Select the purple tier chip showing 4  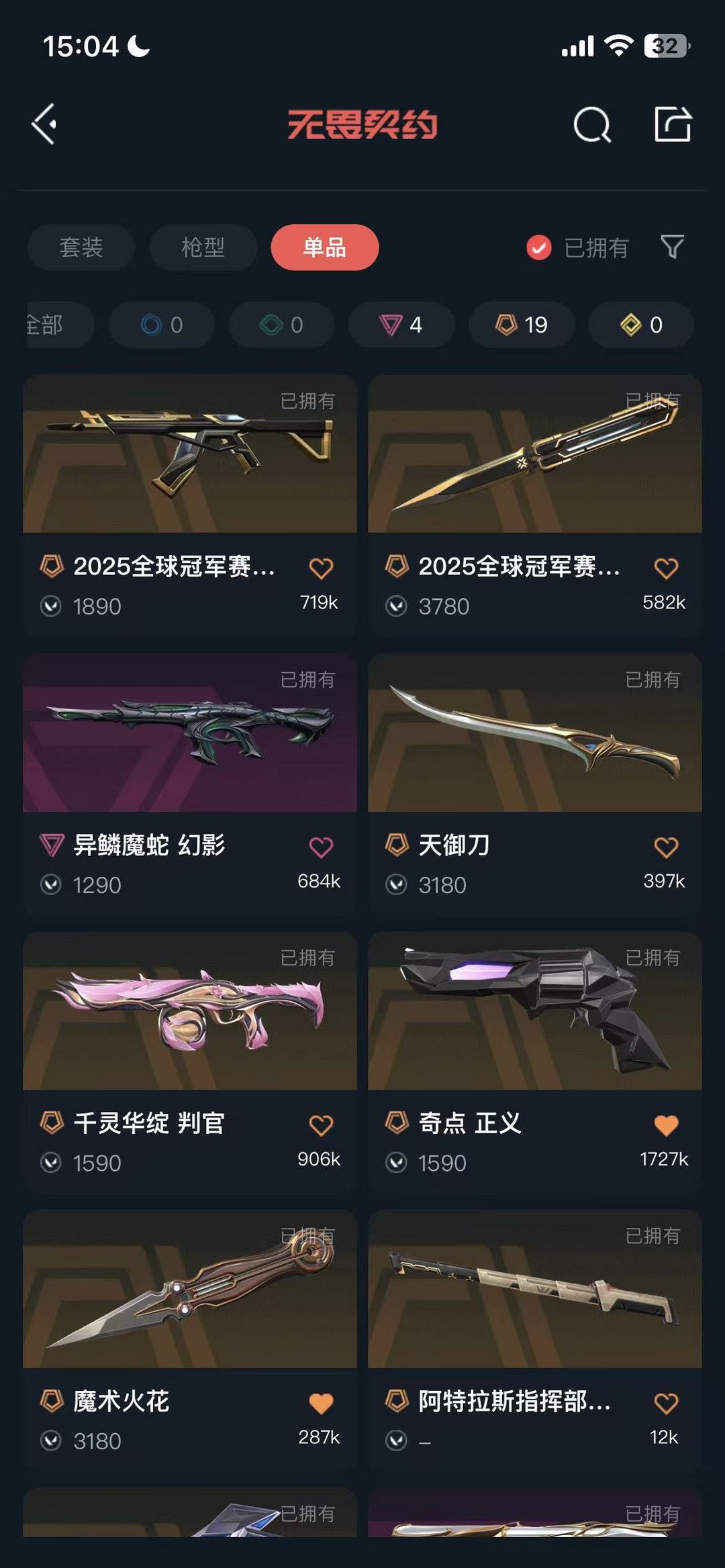401,325
